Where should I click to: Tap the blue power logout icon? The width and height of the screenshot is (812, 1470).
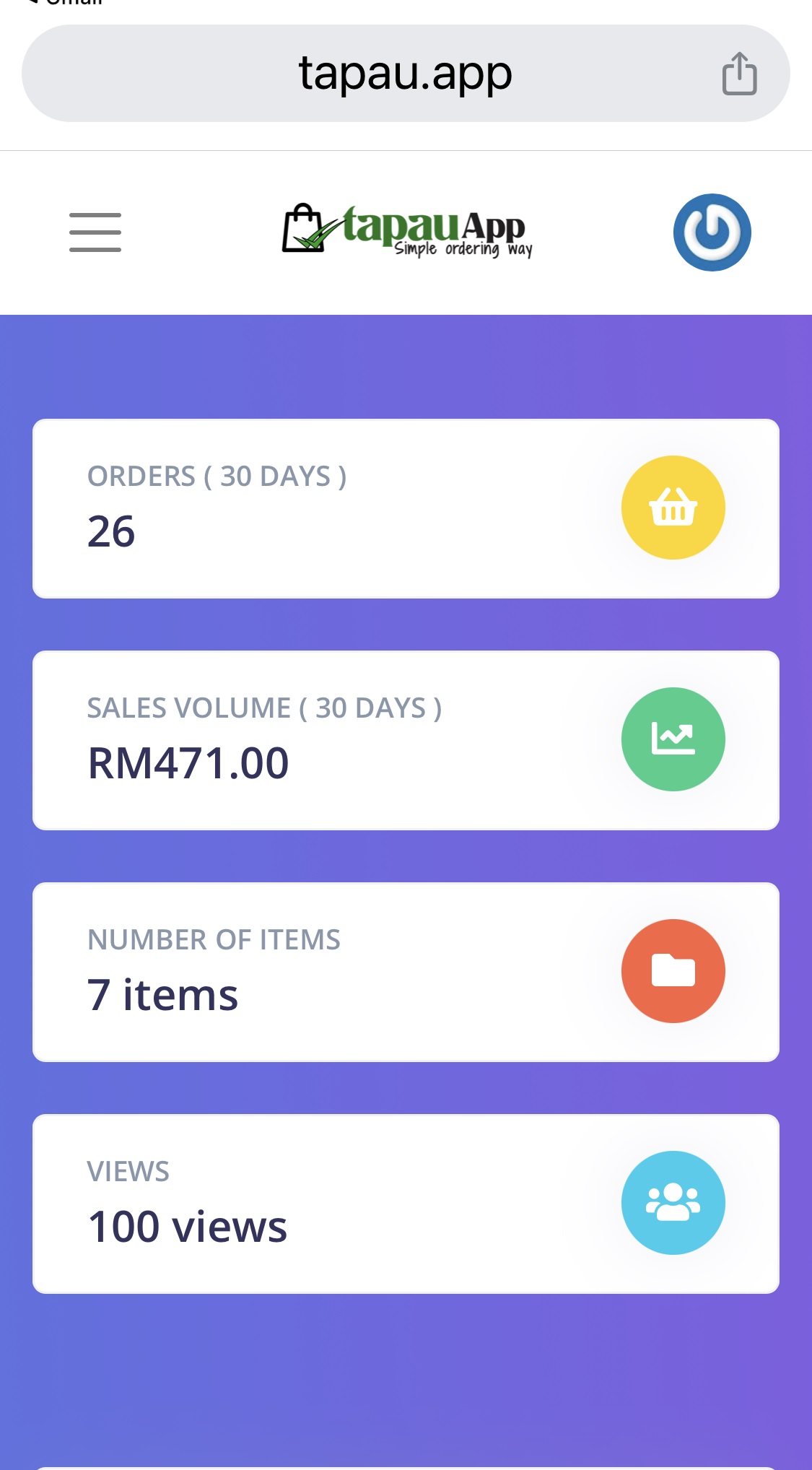[712, 232]
